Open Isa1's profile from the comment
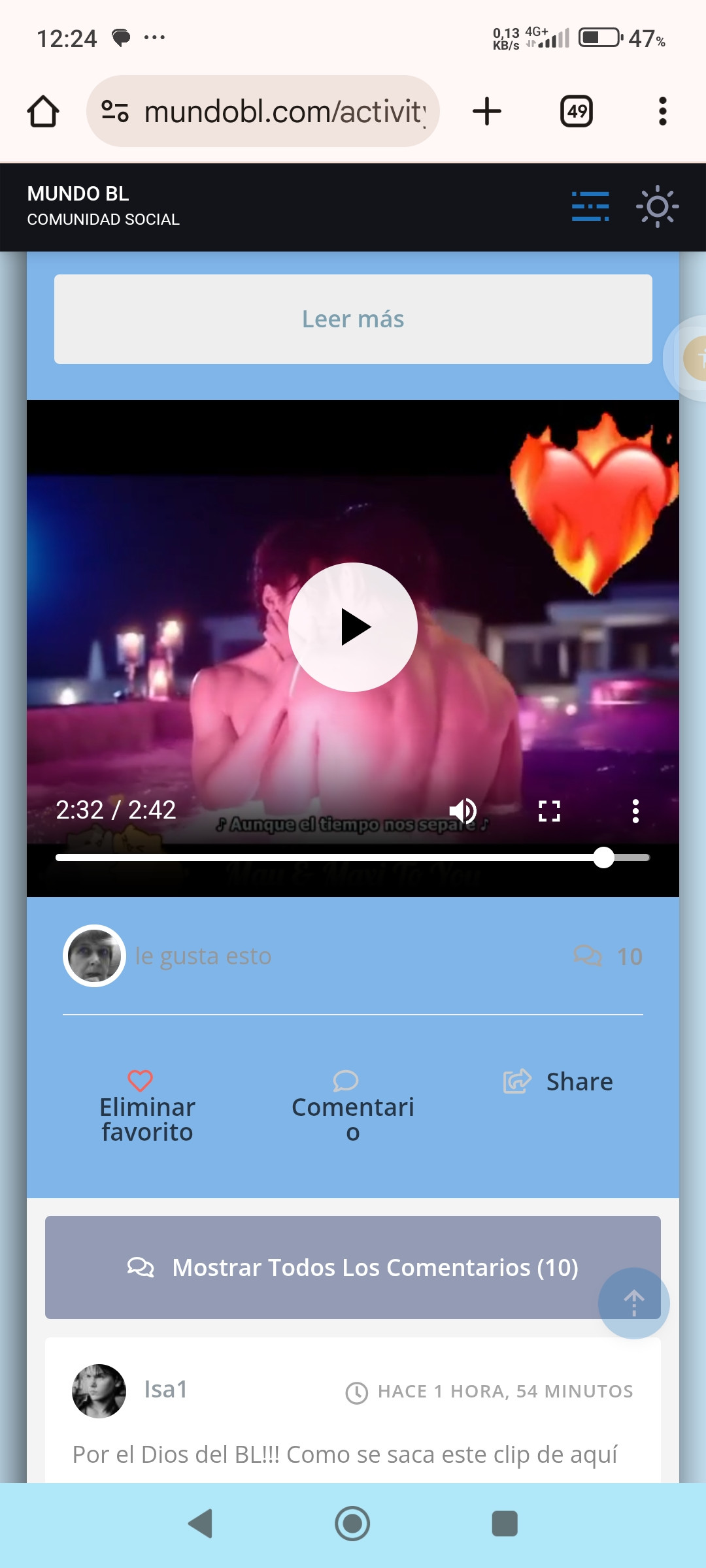706x1568 pixels. pos(165,1390)
